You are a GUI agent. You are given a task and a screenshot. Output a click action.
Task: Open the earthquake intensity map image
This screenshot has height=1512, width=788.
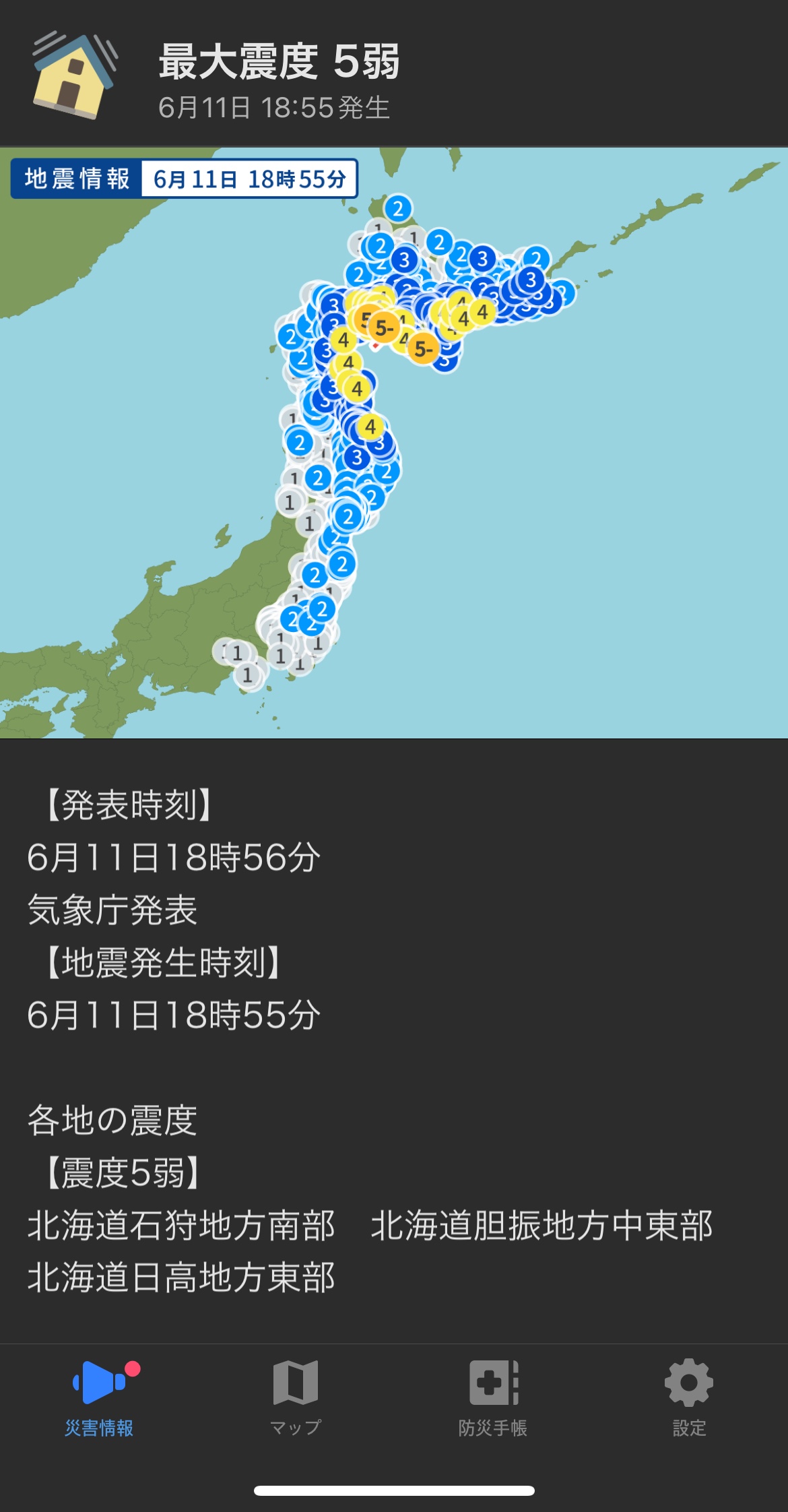[x=394, y=443]
